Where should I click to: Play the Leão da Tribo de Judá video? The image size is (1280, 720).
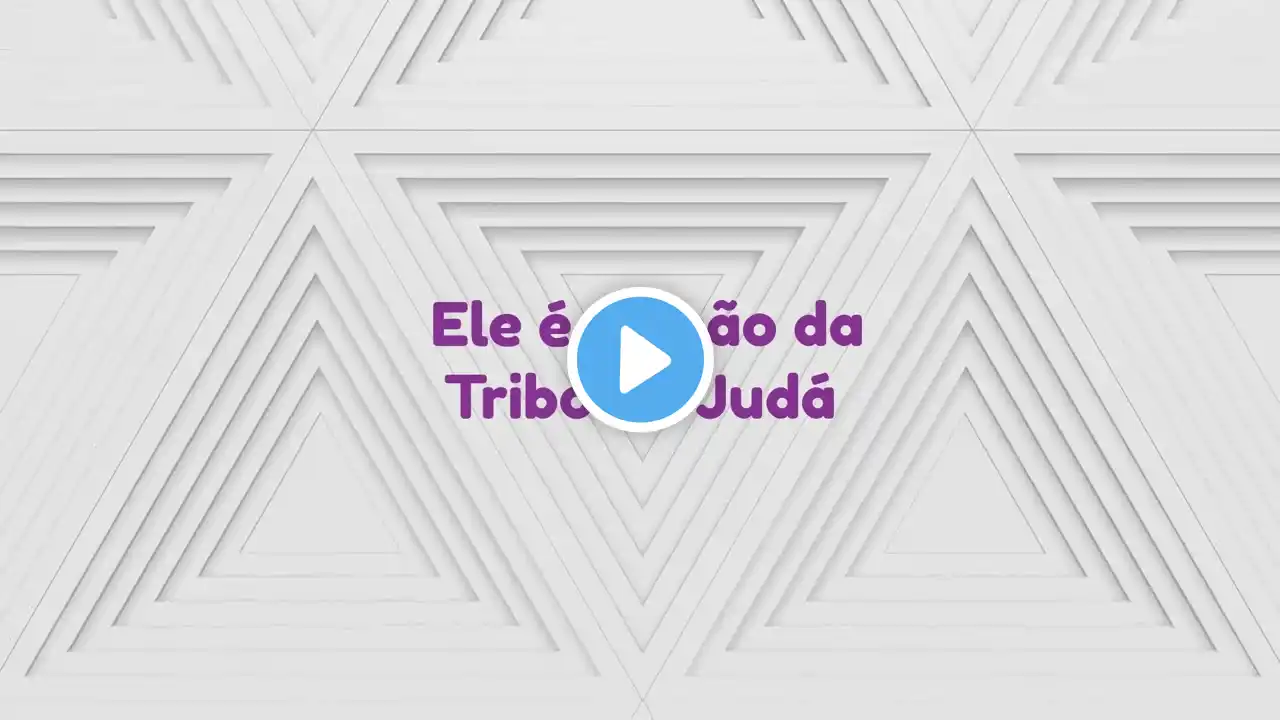click(640, 359)
